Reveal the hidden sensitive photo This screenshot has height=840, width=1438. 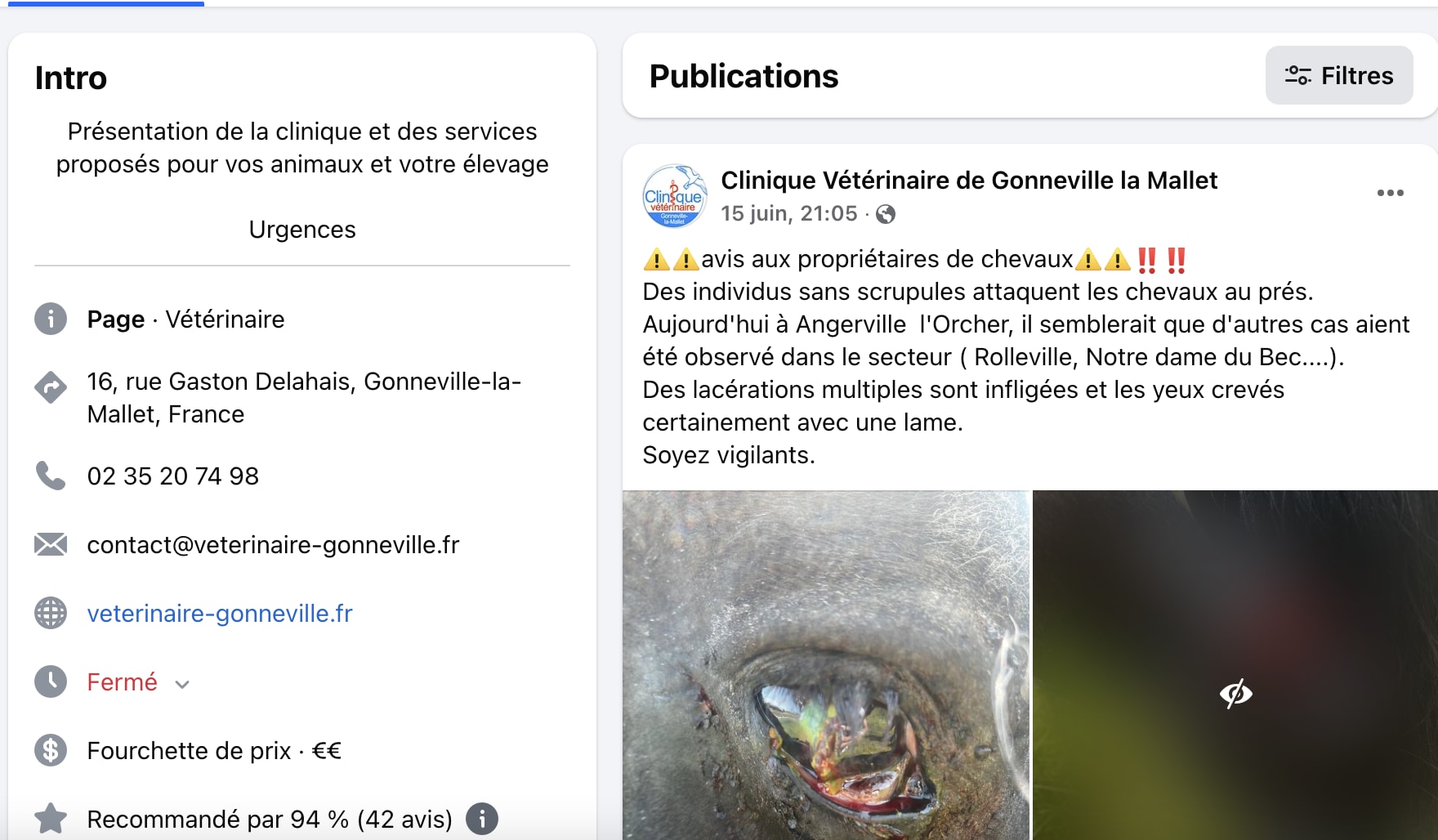tap(1235, 693)
